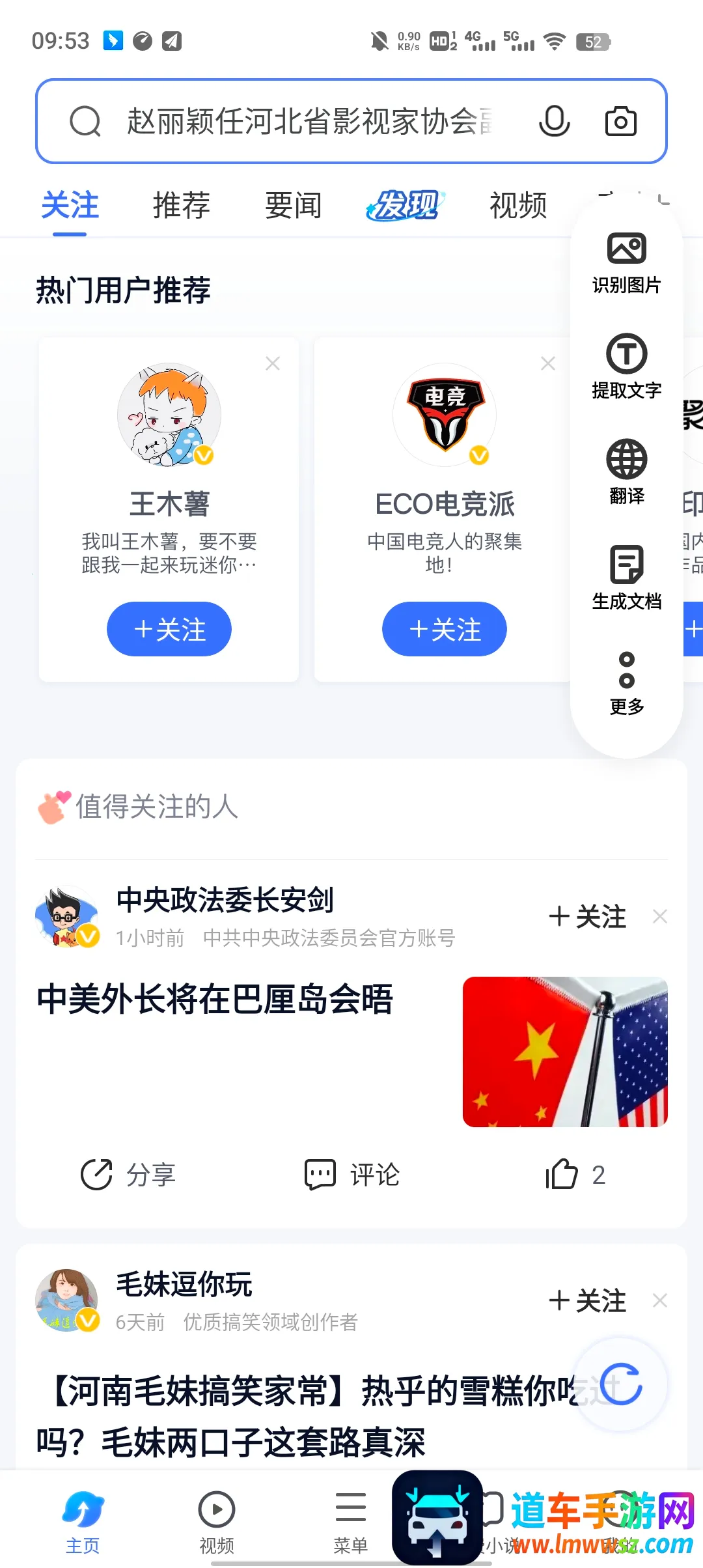Open the camera search icon
Screen dimensions: 703x1568
pos(620,121)
